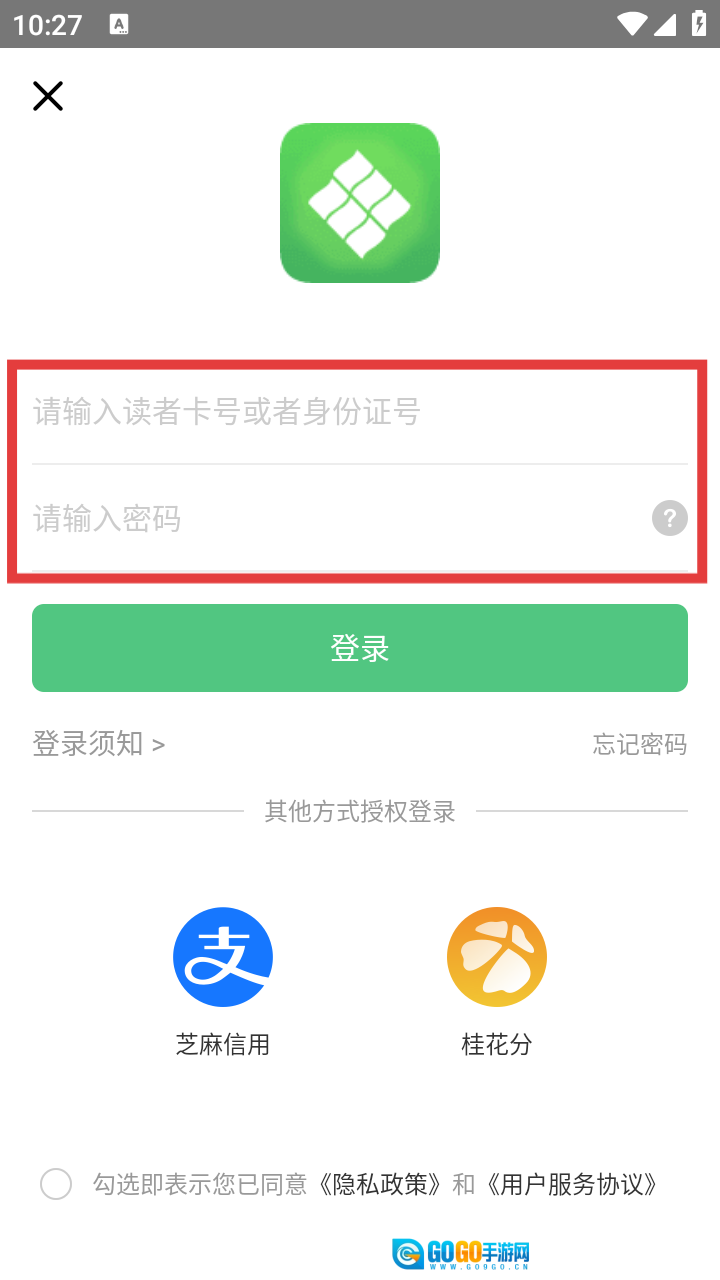Open the password help question mark
This screenshot has height=1280, width=720.
[669, 519]
